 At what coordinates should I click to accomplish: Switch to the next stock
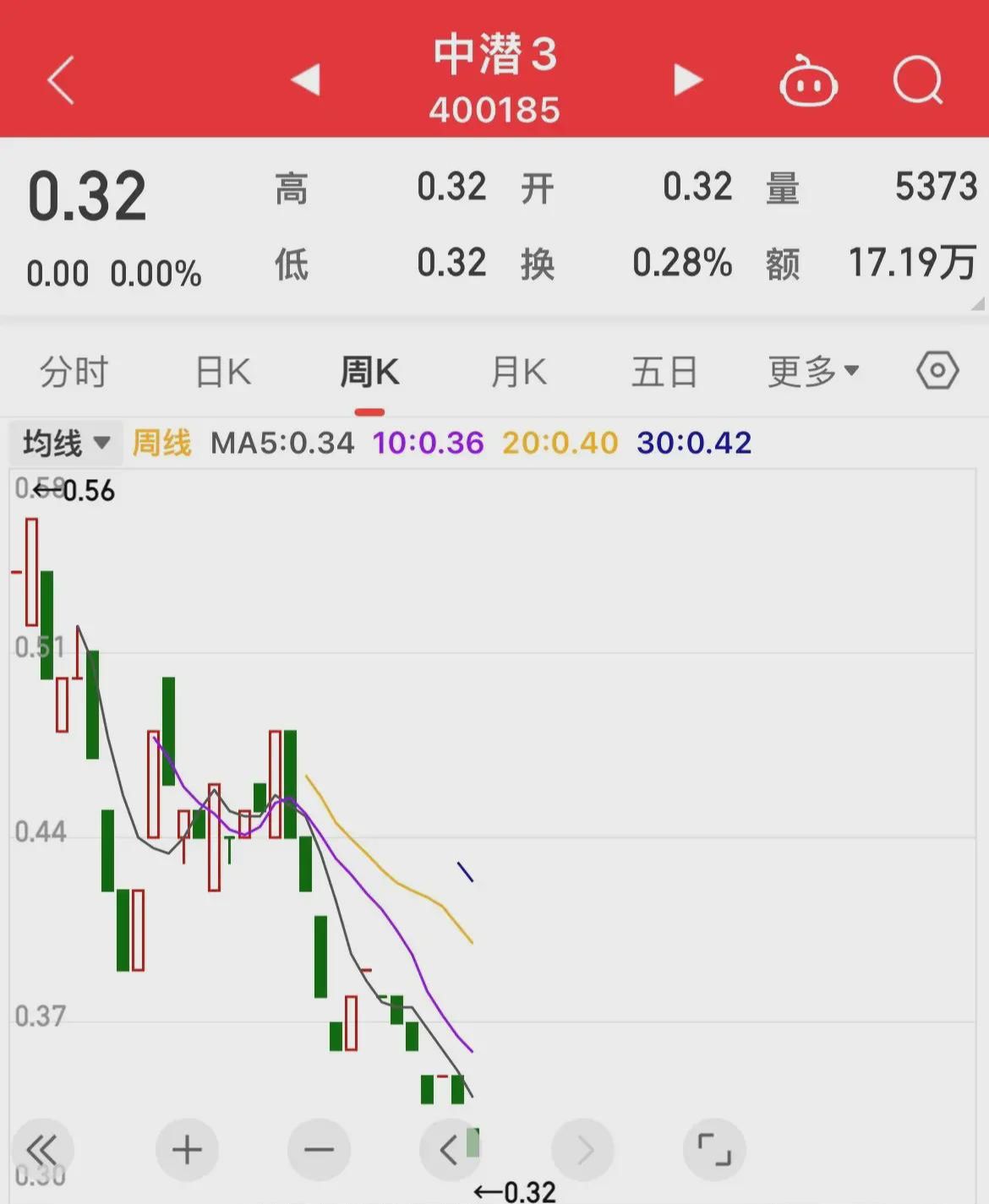[x=688, y=80]
